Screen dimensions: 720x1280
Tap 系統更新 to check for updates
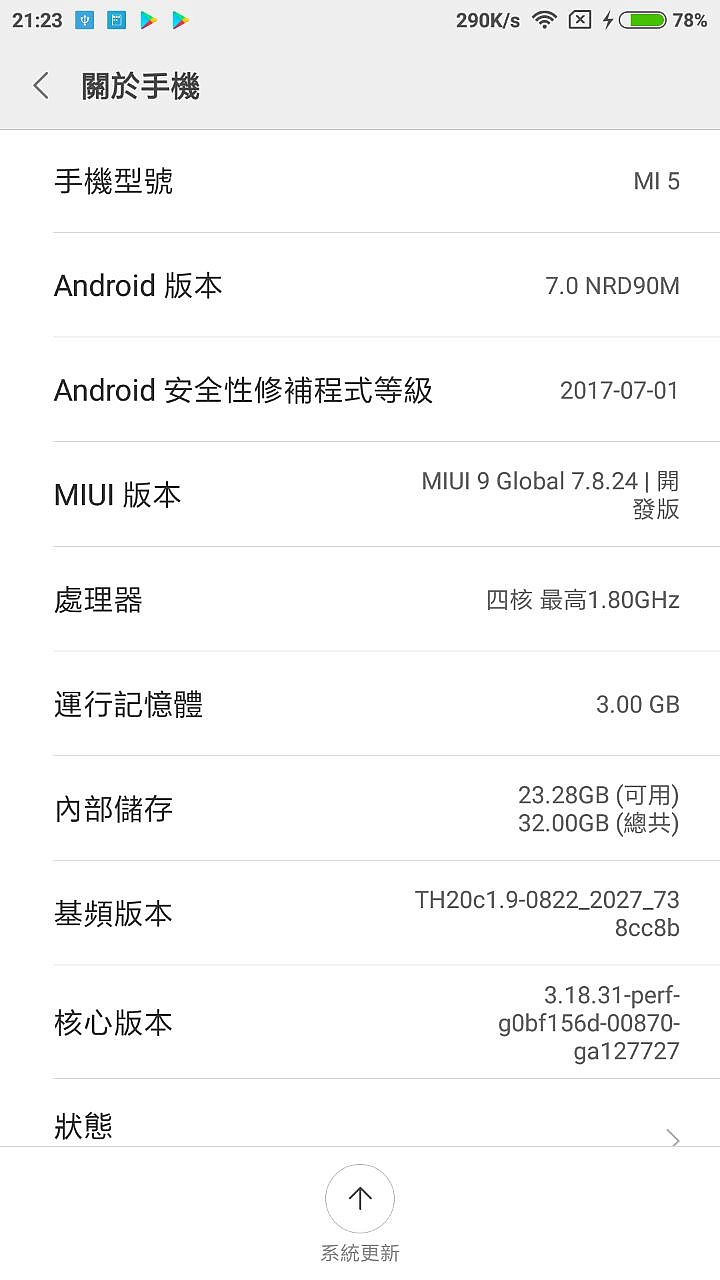360,1211
